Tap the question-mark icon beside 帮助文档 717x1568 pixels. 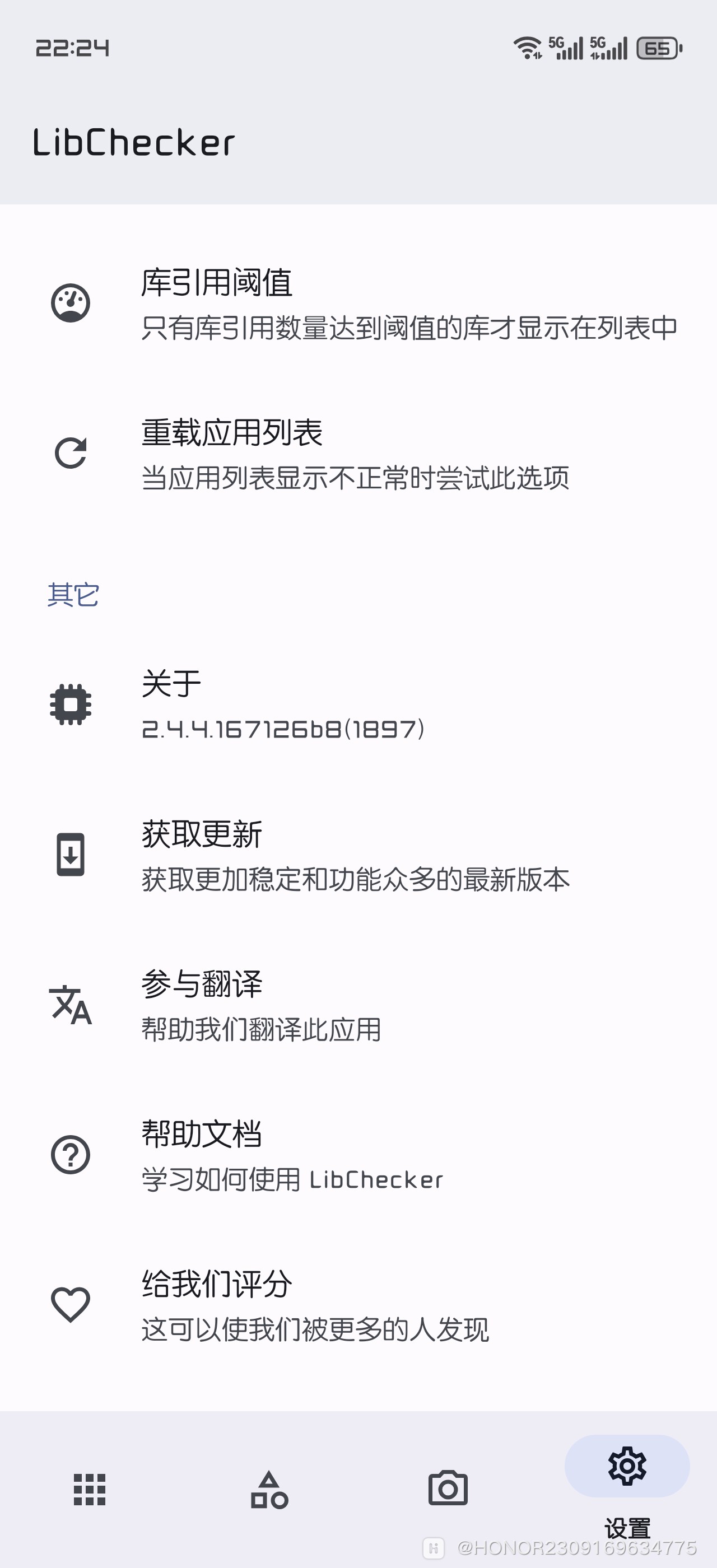point(71,1155)
